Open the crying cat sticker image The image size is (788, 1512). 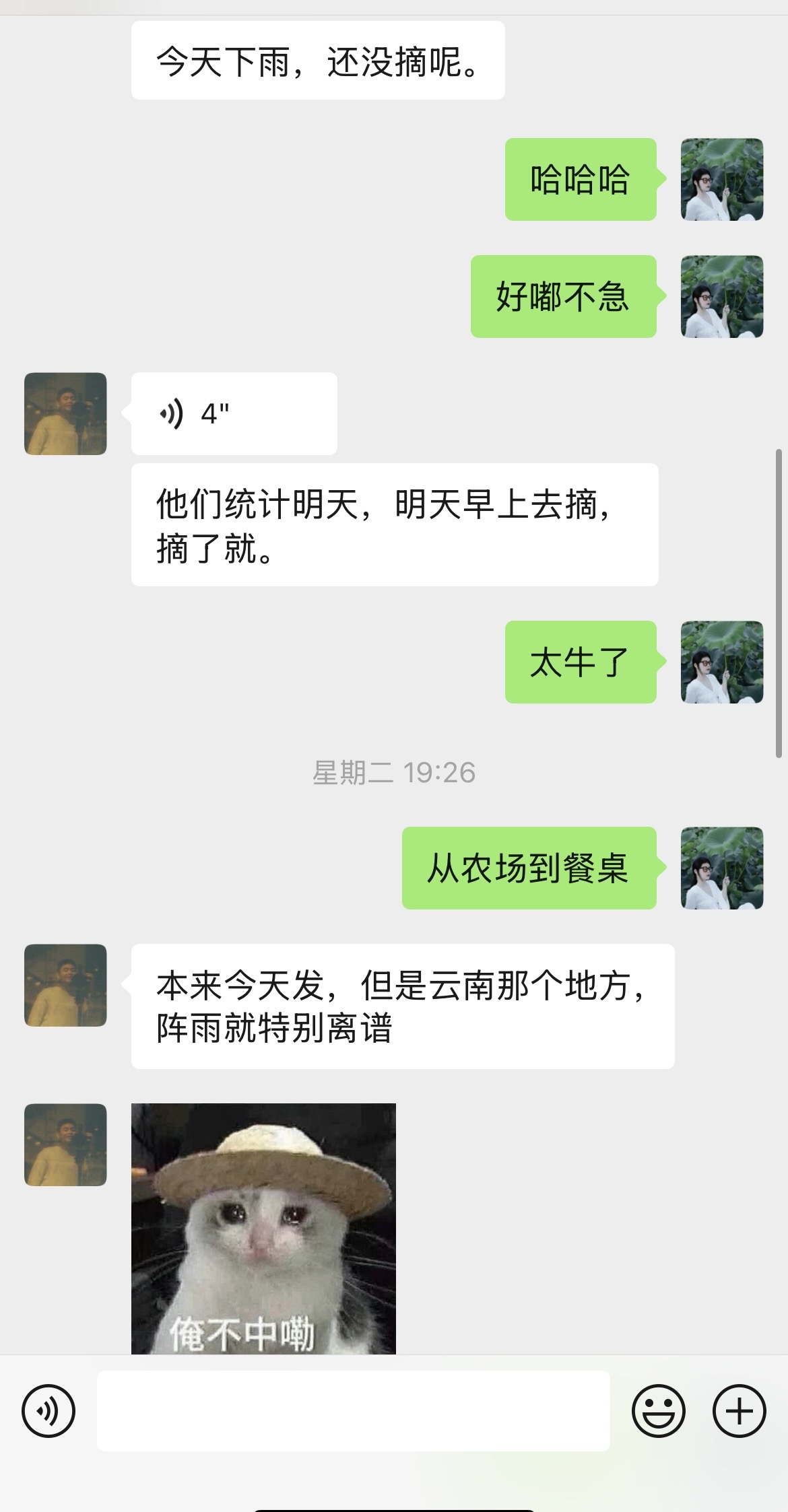[x=263, y=1229]
